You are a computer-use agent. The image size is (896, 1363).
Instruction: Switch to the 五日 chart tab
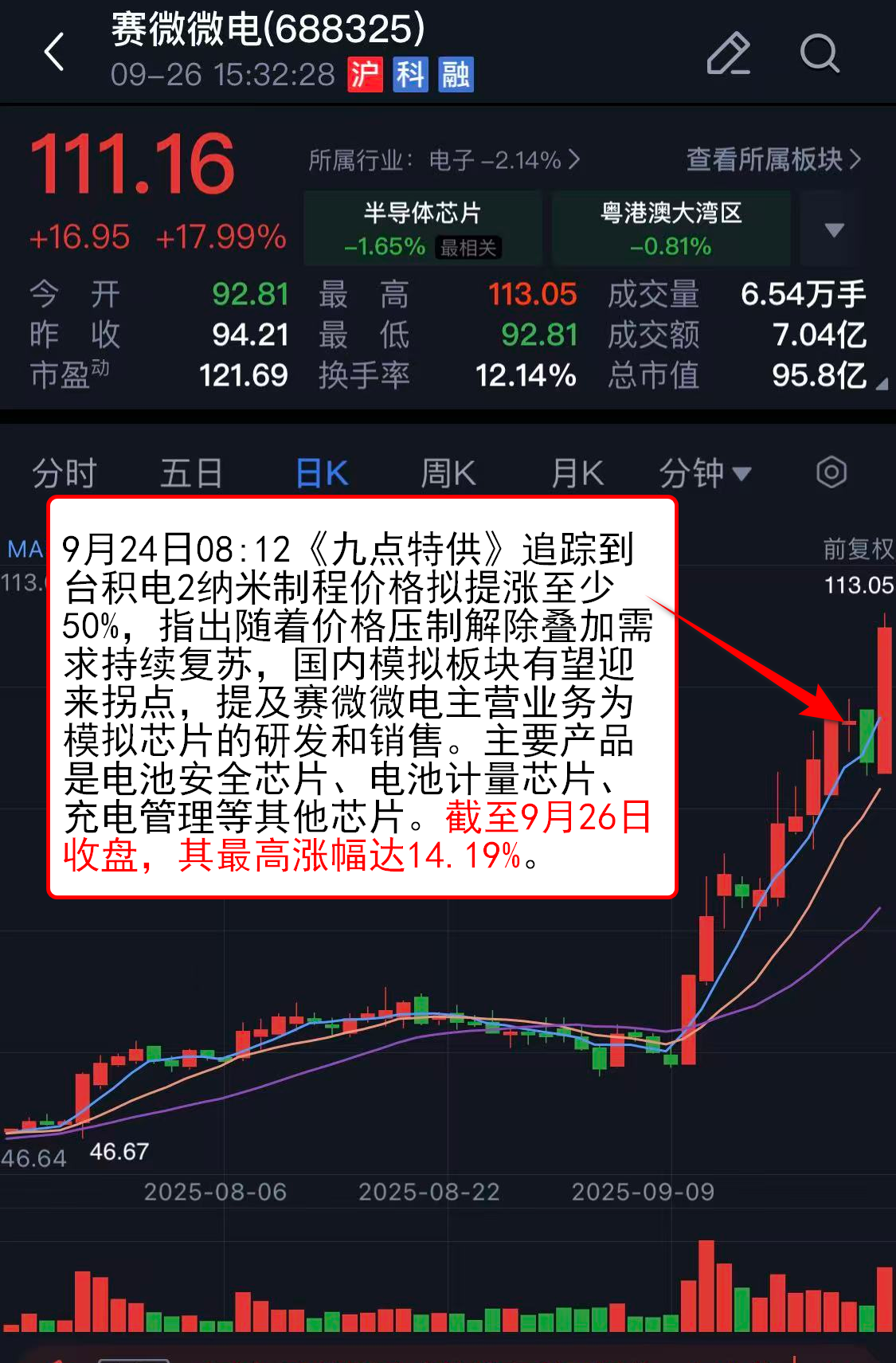click(x=191, y=473)
